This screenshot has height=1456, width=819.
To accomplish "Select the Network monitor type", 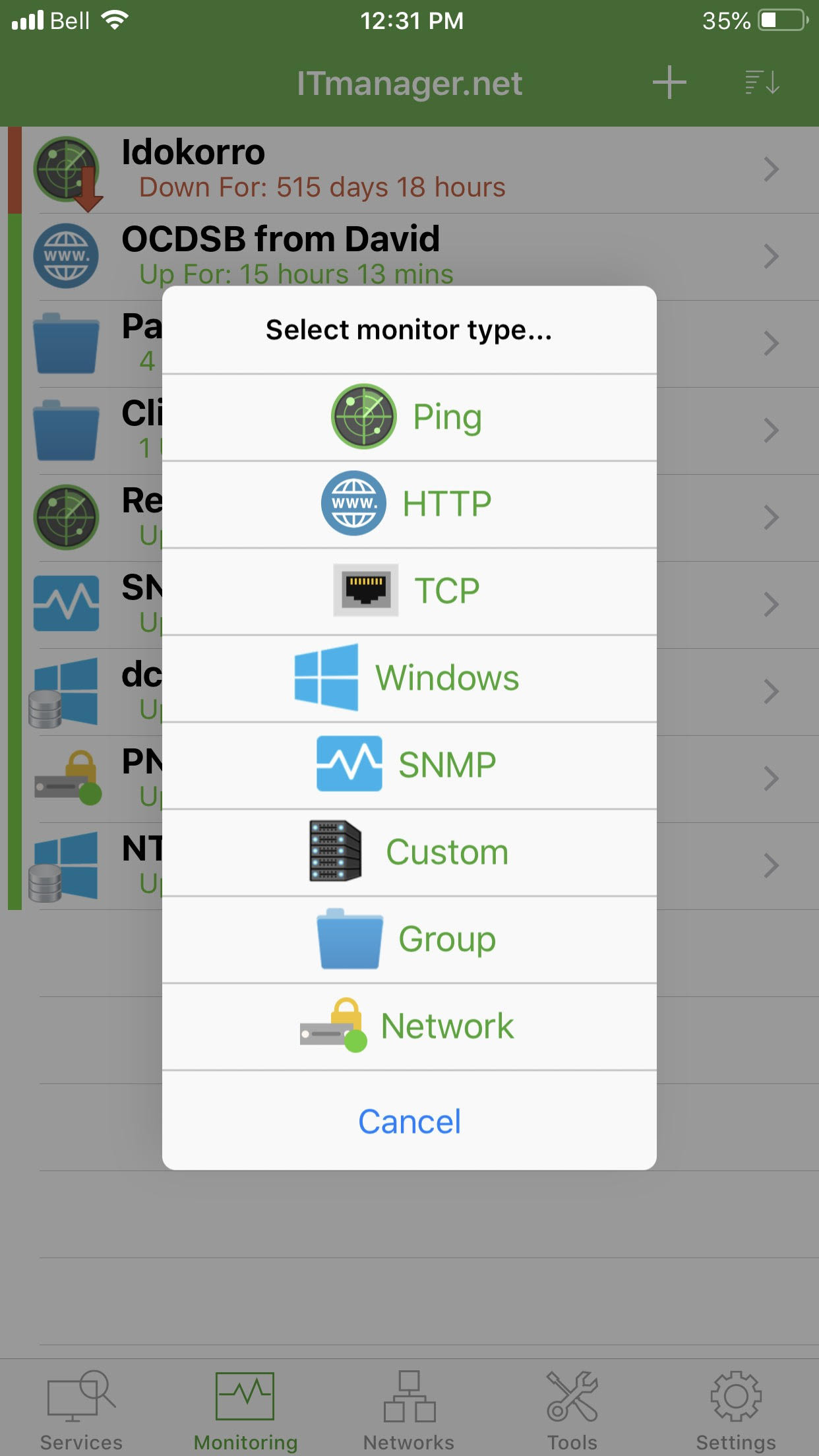I will pyautogui.click(x=409, y=1026).
